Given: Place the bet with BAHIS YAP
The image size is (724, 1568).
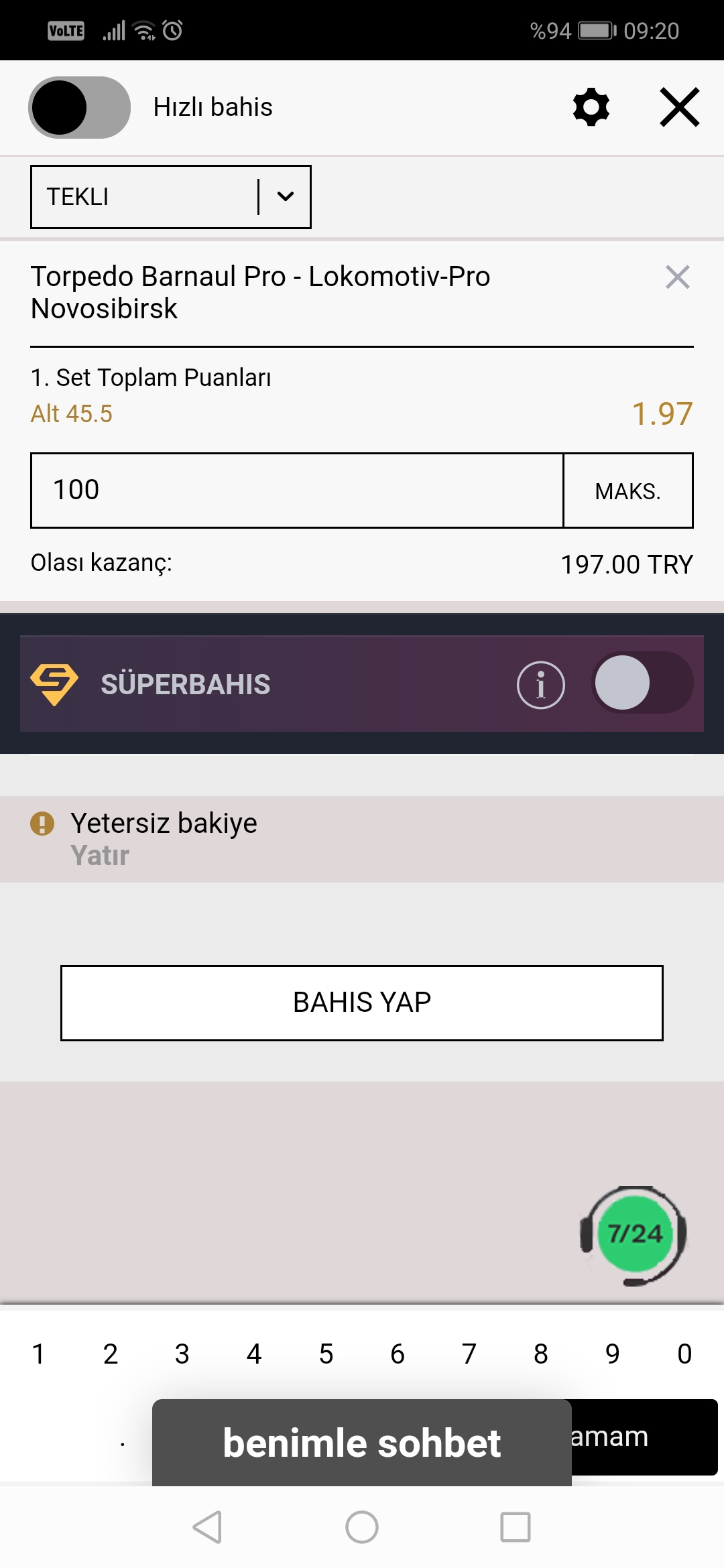Looking at the screenshot, I should coord(362,1003).
